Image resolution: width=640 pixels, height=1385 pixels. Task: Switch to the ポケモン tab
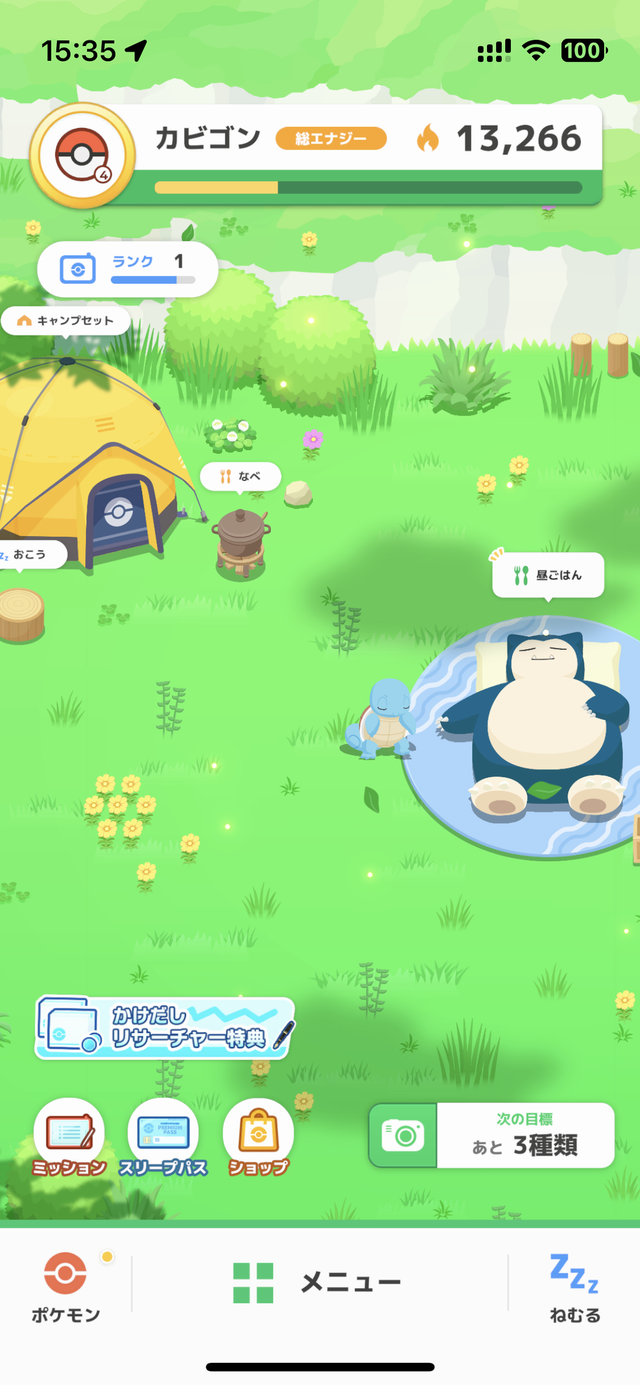[x=65, y=1286]
